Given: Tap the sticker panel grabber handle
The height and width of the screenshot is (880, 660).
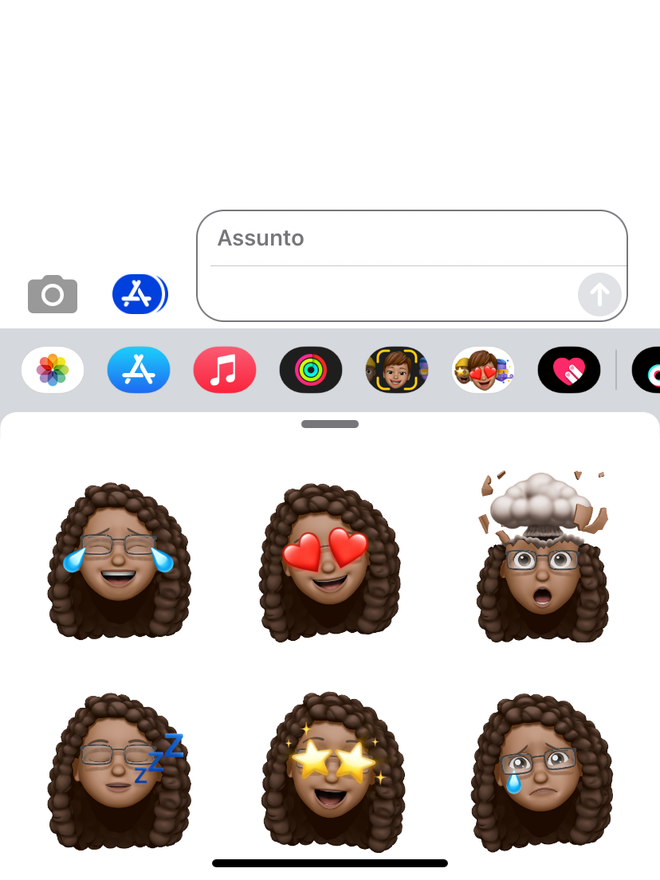Looking at the screenshot, I should 330,424.
